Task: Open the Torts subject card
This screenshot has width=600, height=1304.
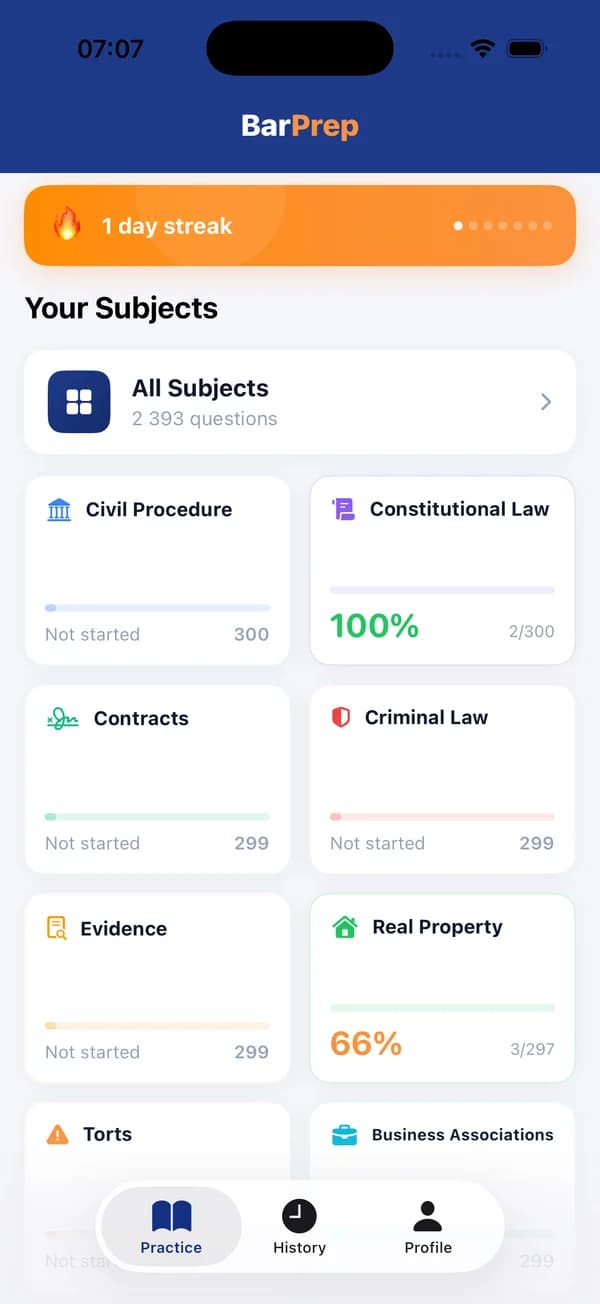Action: (157, 1140)
